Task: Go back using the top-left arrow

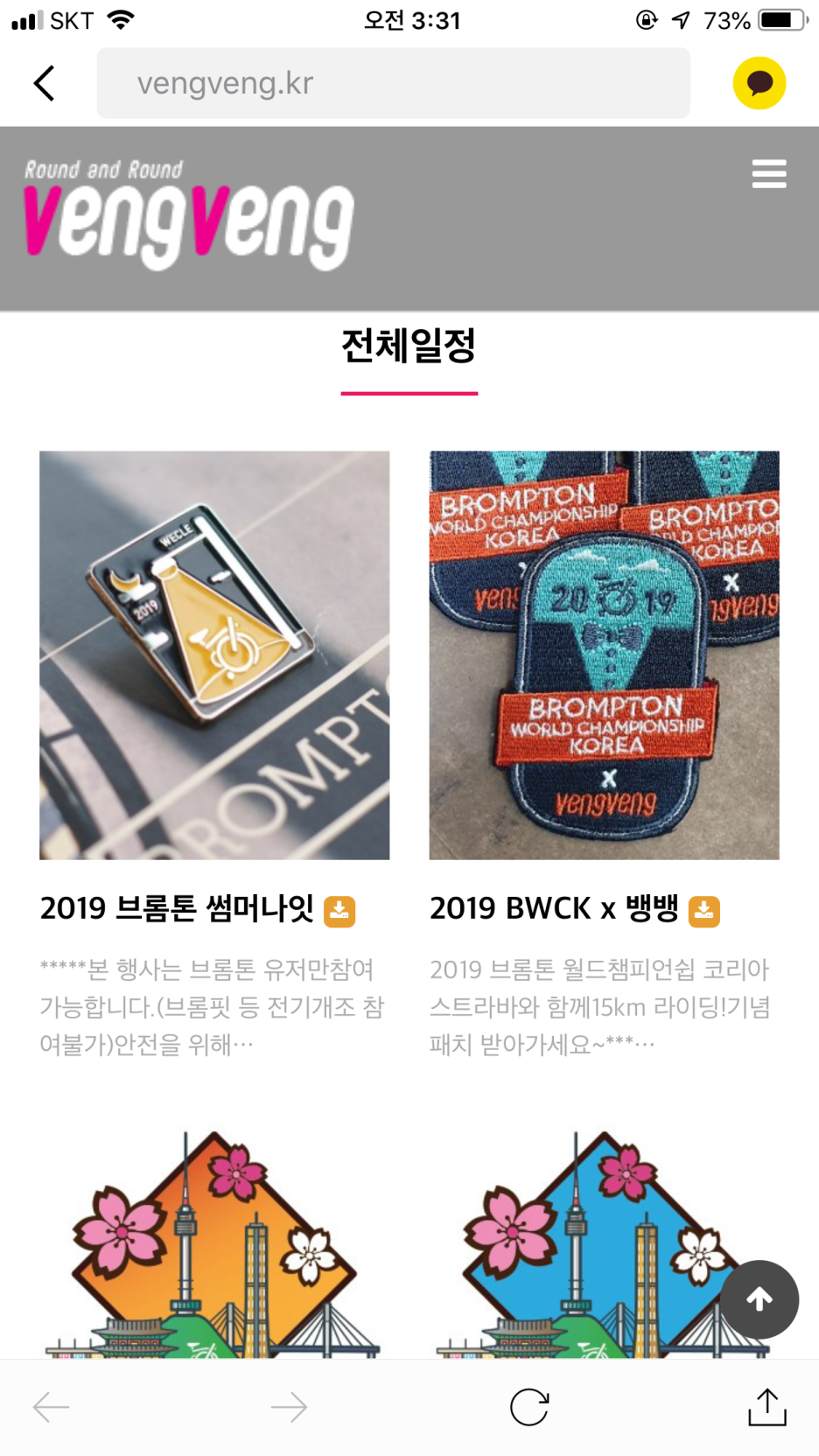Action: tap(45, 83)
